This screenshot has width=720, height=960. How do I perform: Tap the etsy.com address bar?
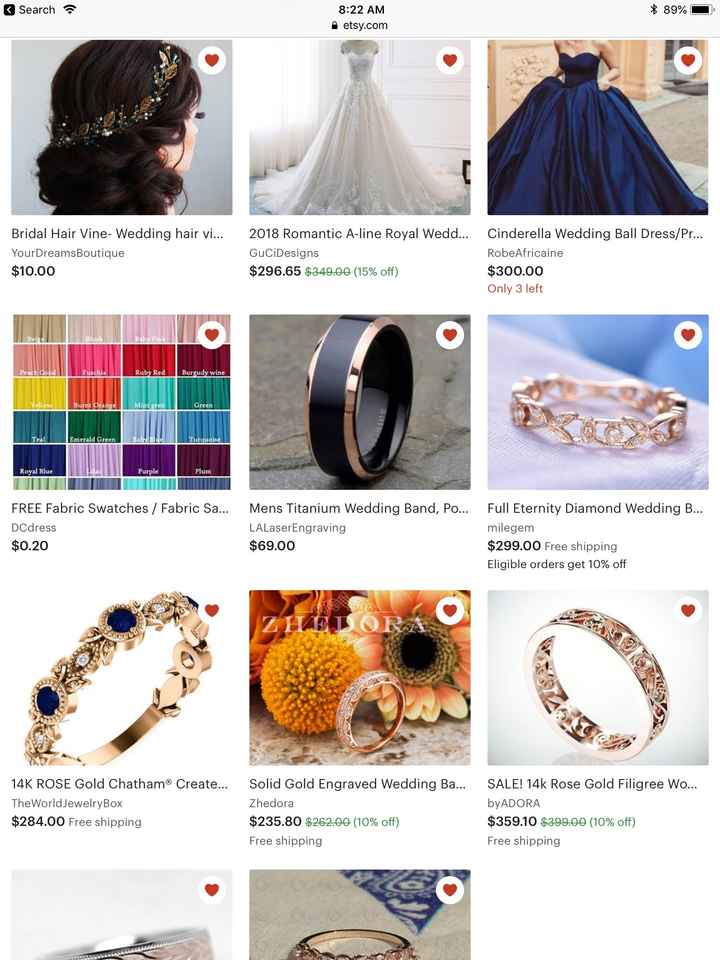coord(360,25)
